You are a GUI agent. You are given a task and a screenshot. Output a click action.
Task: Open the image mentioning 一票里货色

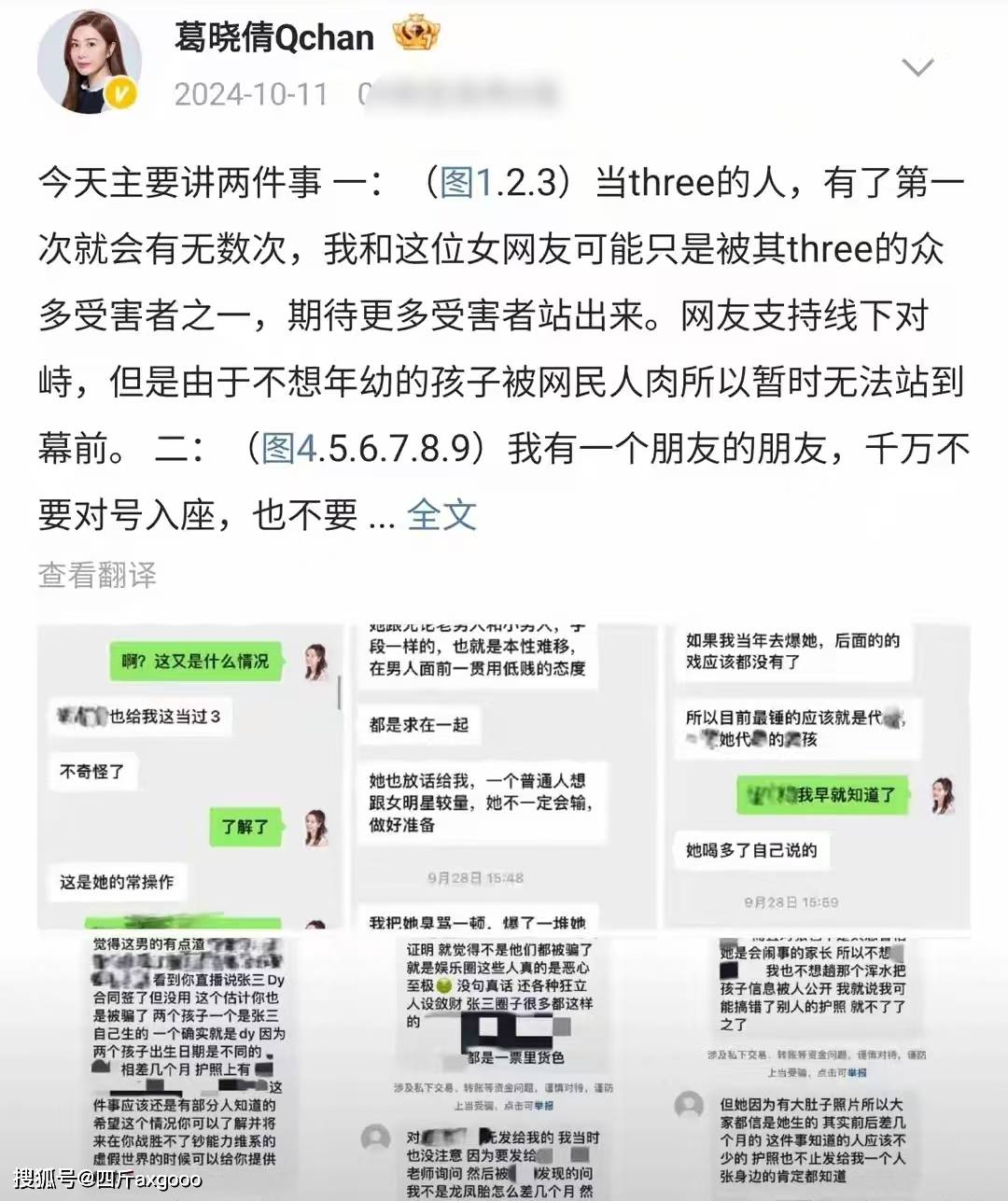coord(504,1064)
